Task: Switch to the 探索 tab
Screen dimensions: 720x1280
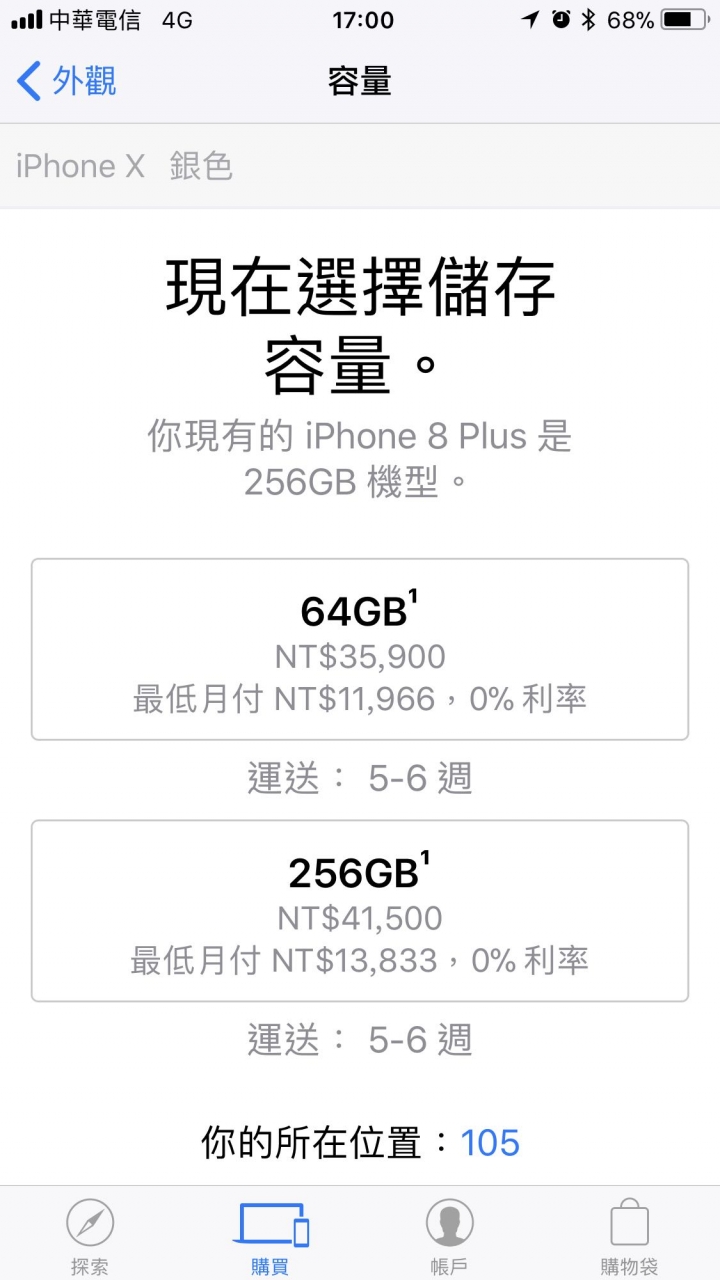Action: point(90,1236)
